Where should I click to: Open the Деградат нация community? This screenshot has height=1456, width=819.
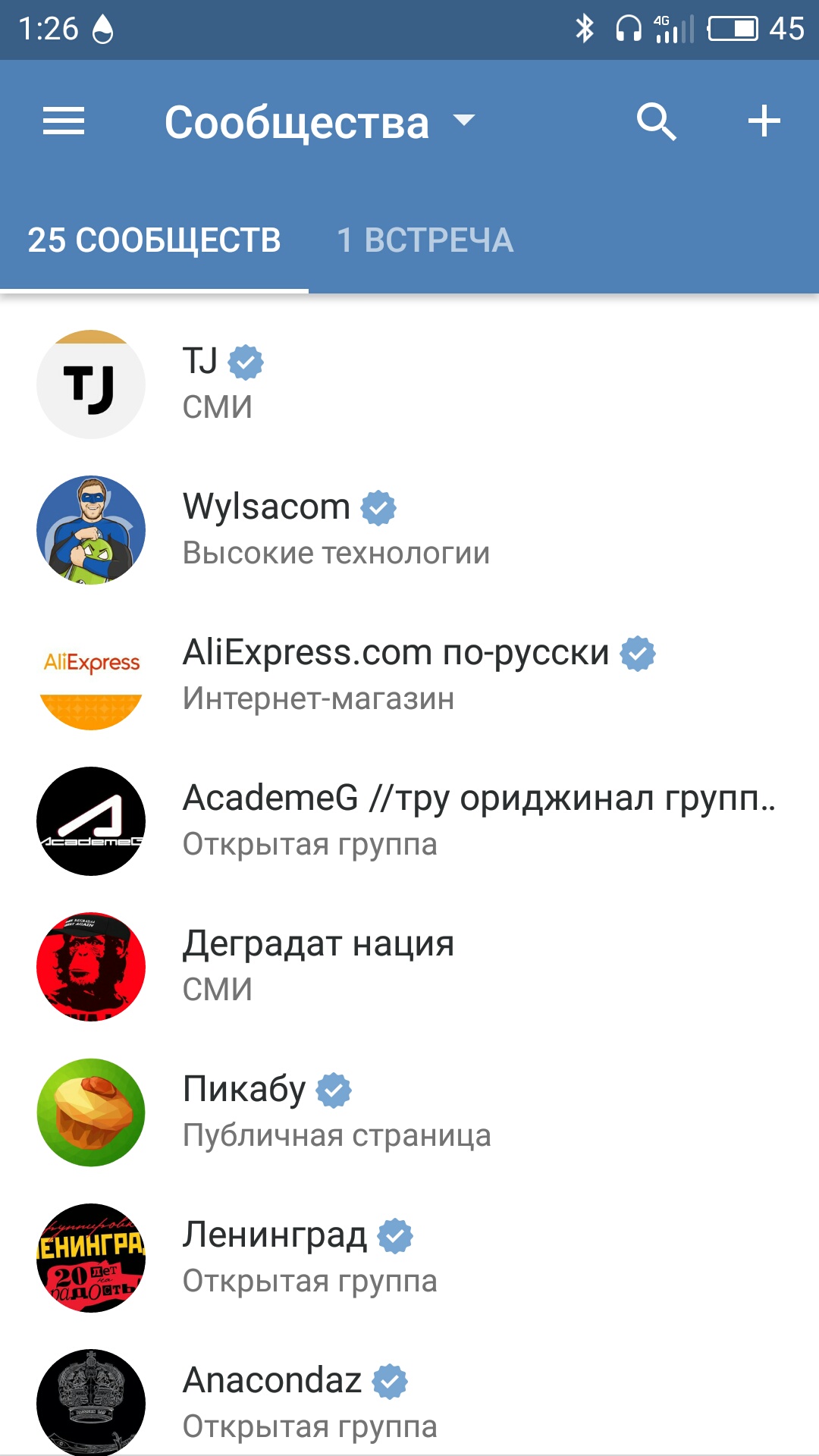409,966
